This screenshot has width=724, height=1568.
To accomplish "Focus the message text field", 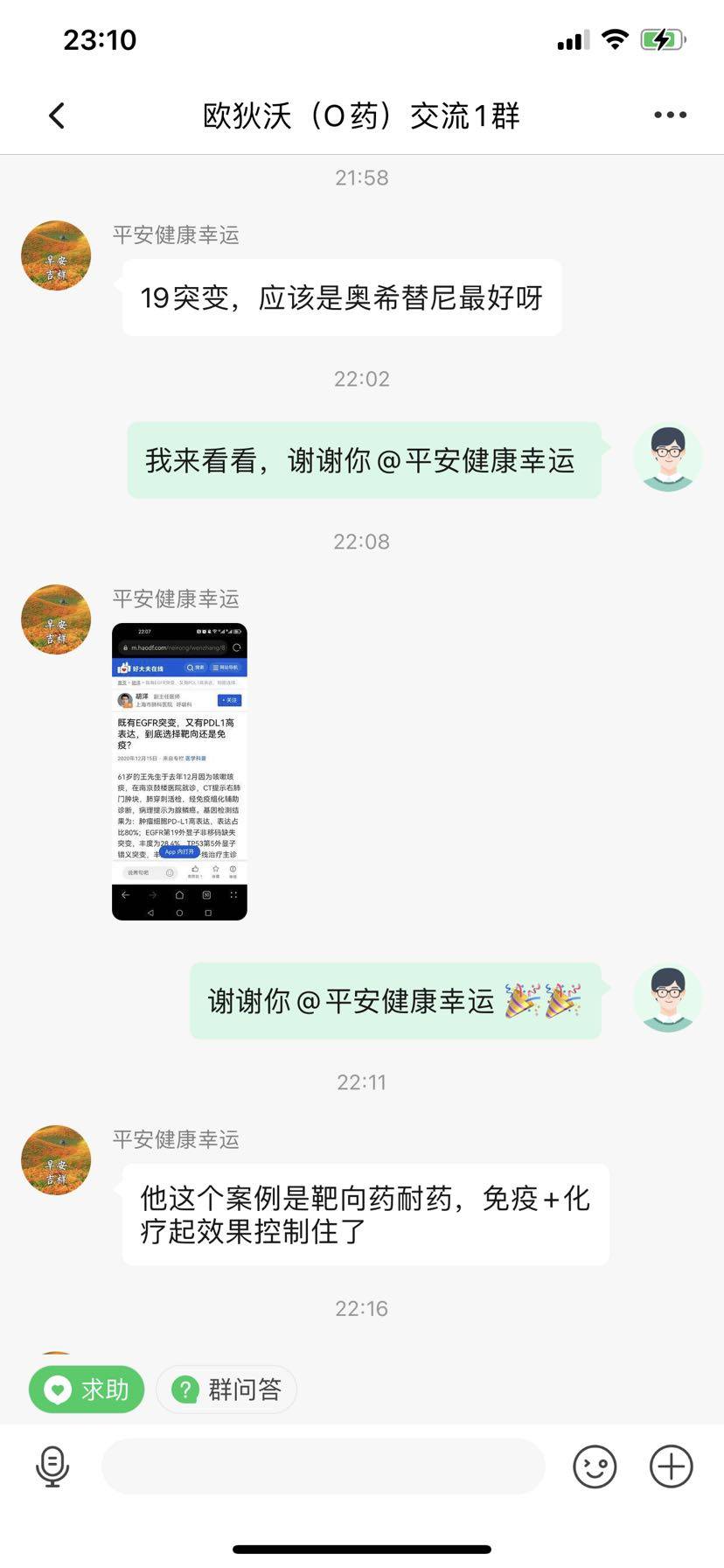I will (324, 1466).
